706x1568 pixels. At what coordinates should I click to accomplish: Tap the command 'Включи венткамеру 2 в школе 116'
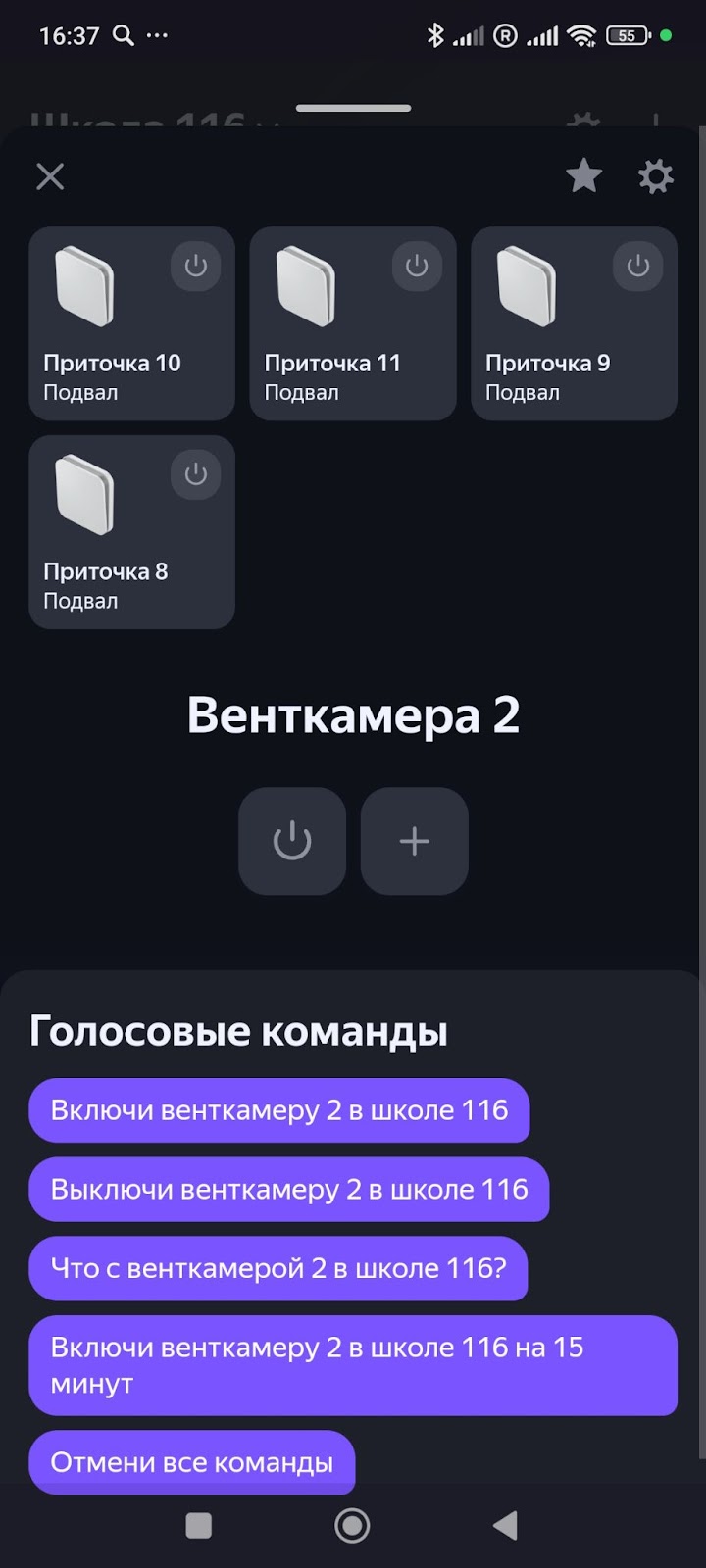[x=279, y=1110]
